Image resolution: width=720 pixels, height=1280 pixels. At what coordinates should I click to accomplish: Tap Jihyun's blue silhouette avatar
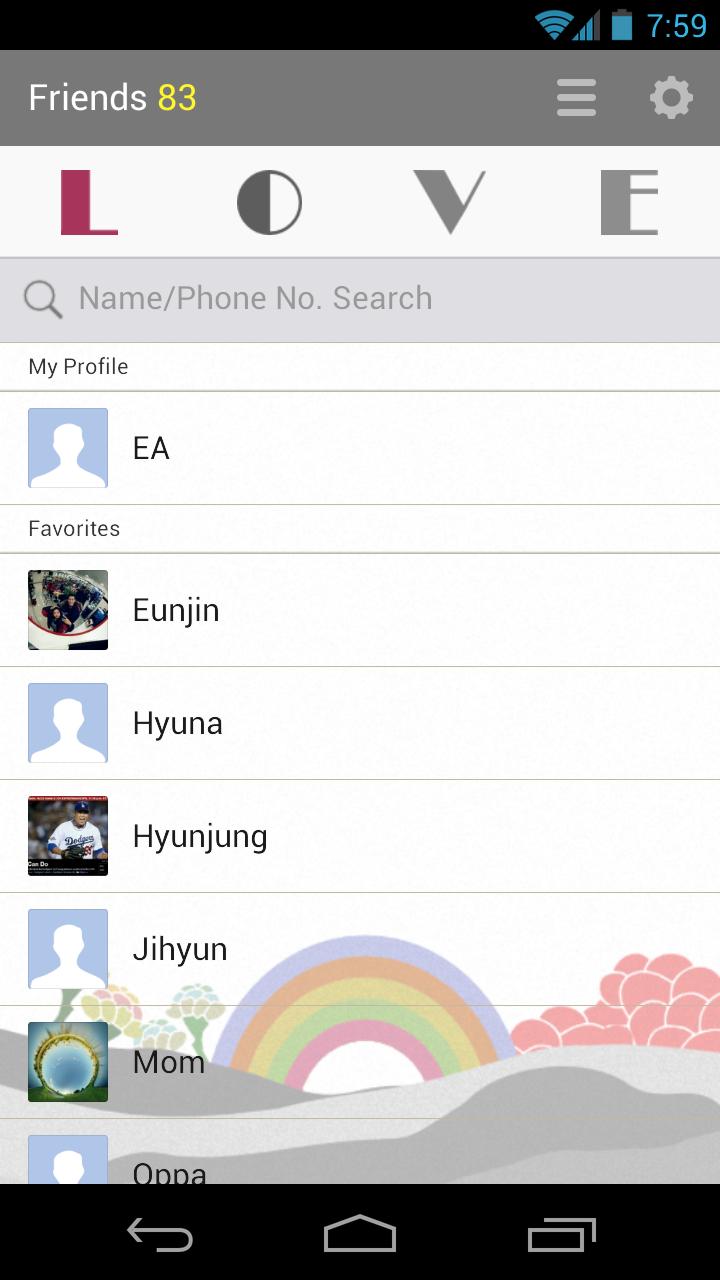(x=67, y=948)
